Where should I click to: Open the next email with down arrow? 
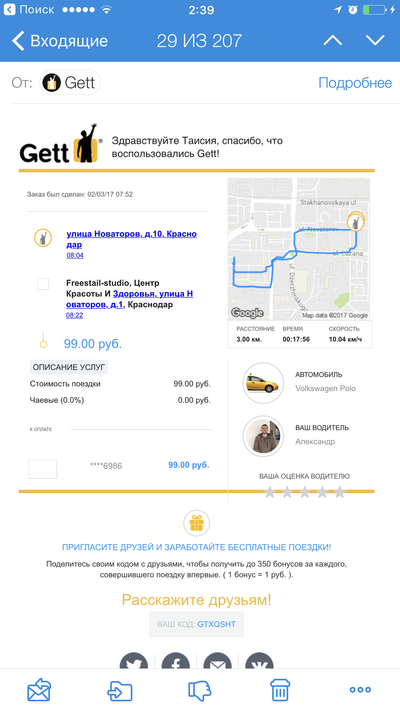coord(375,41)
